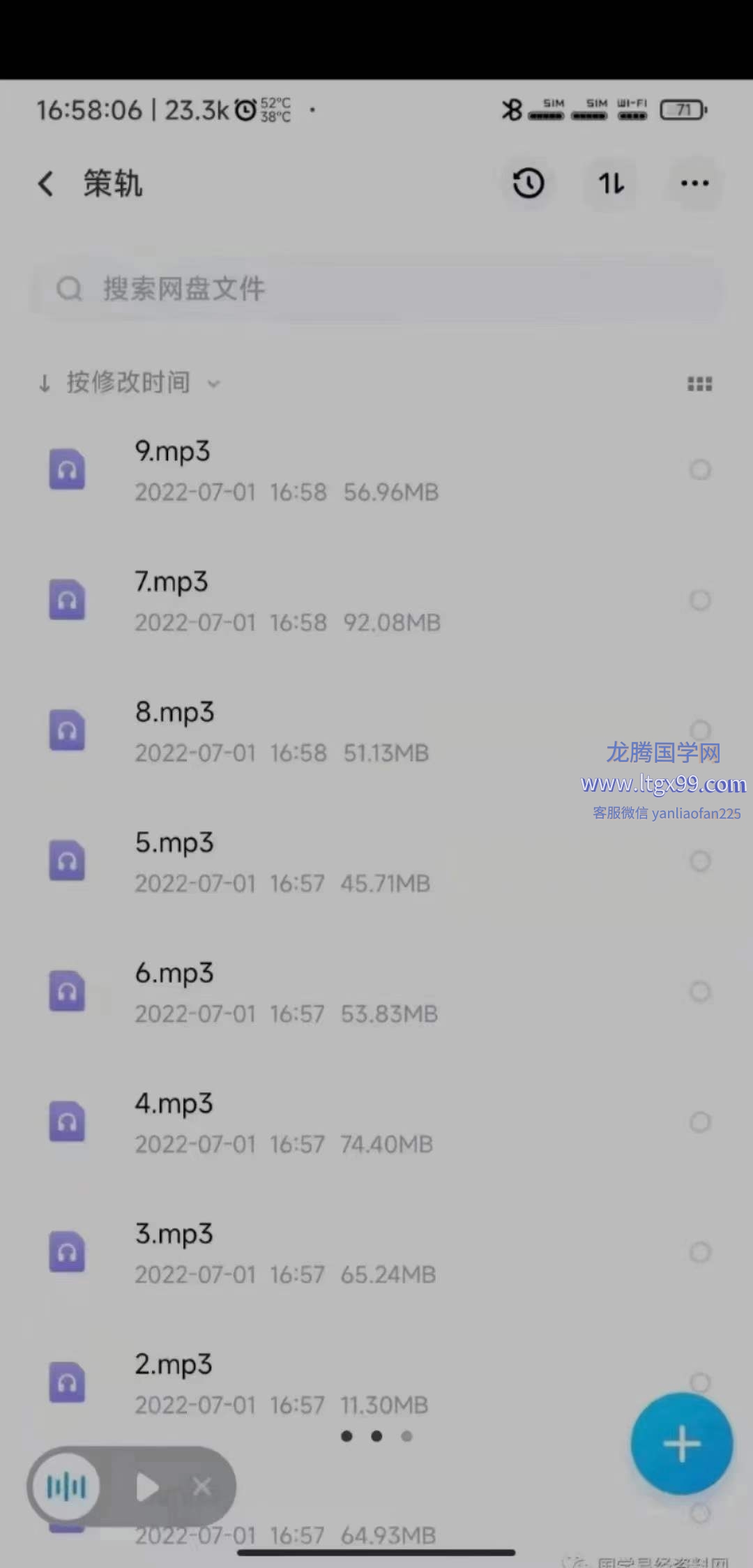Open the file 5.mp3
Viewport: 753px width, 1568px height.
(376, 862)
